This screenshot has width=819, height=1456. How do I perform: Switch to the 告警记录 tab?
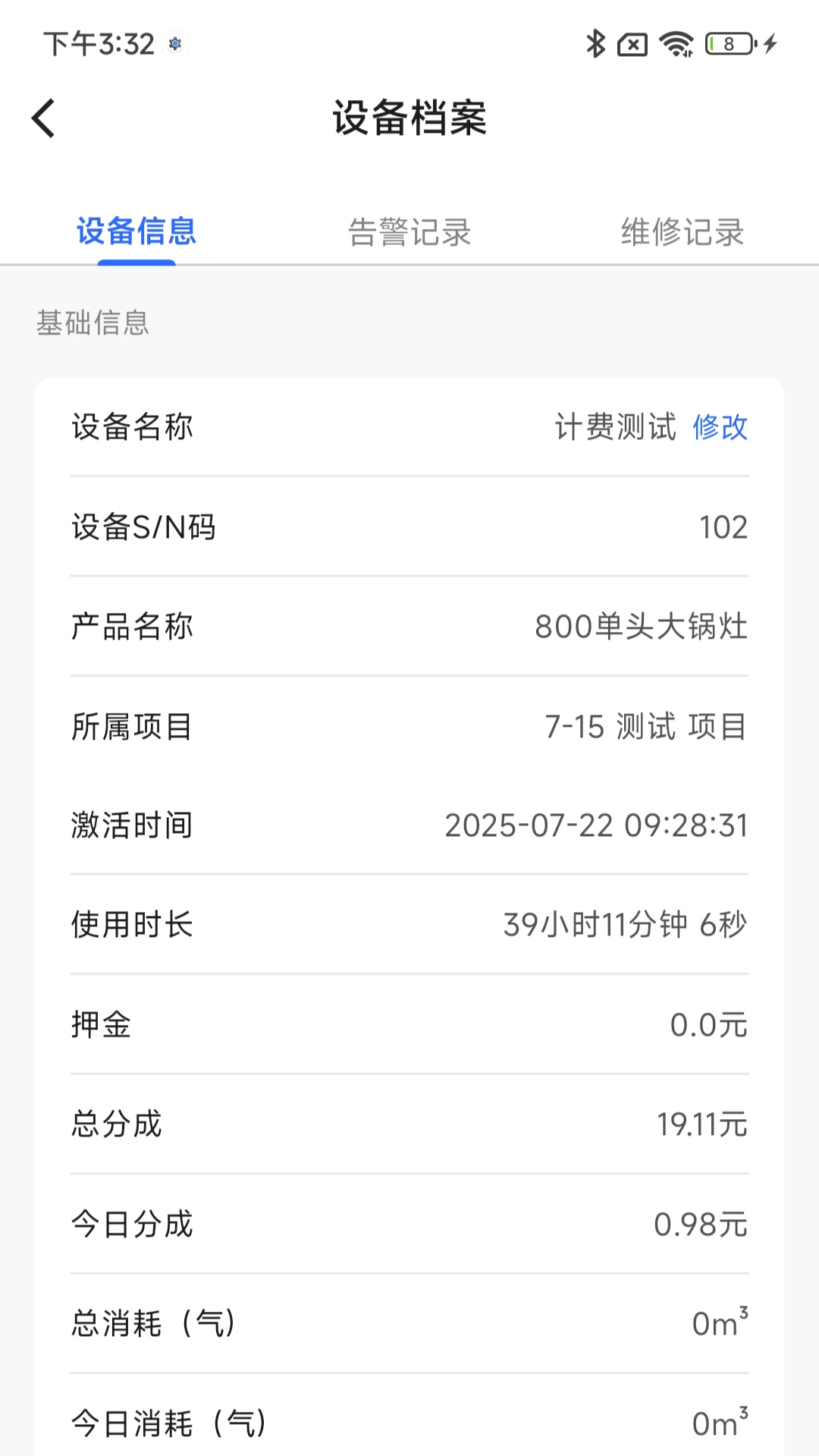(409, 233)
